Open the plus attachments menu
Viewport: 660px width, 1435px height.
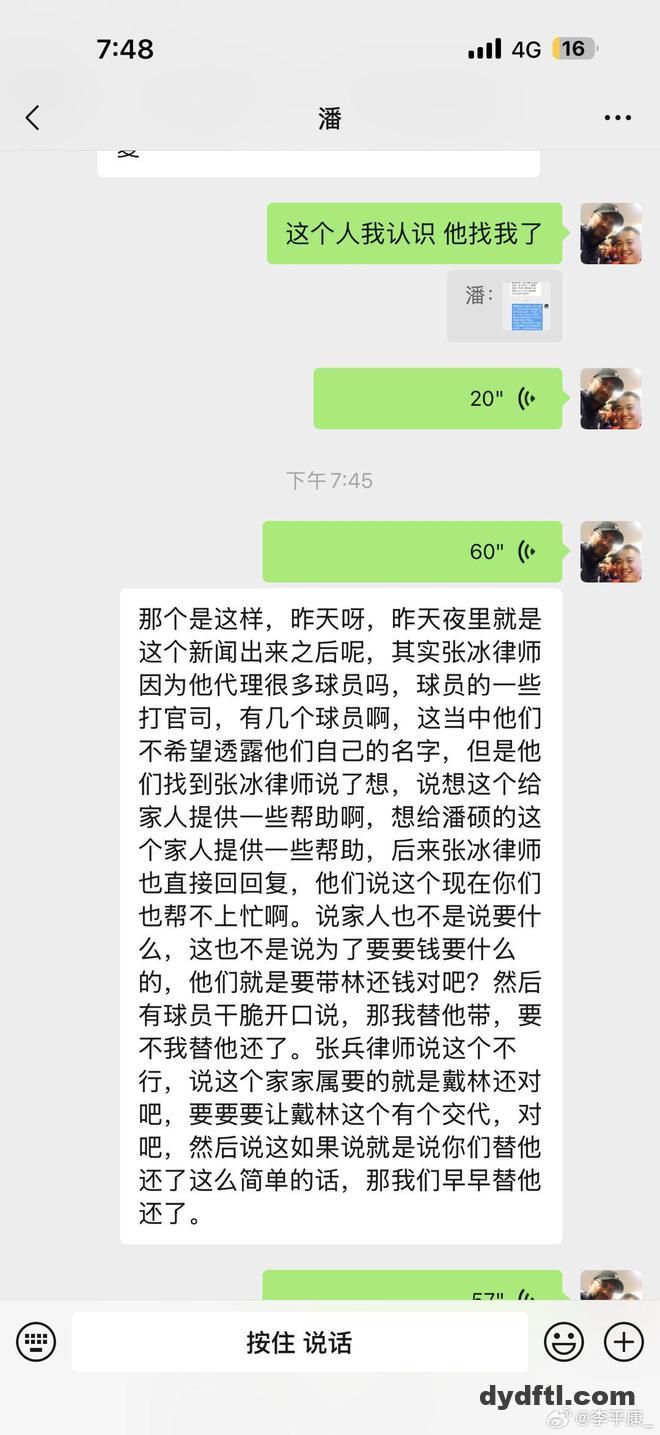624,1341
